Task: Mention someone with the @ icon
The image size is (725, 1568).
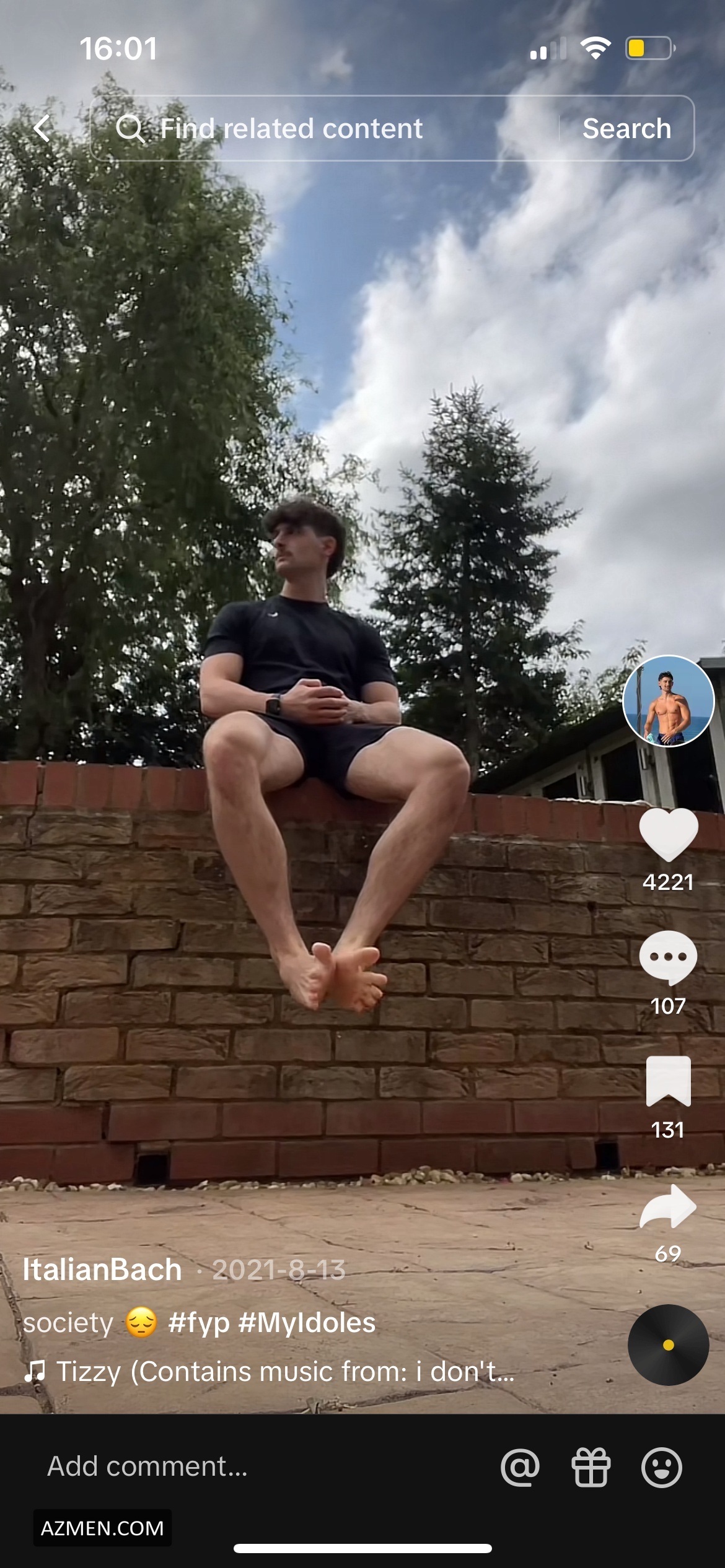Action: (x=520, y=1467)
